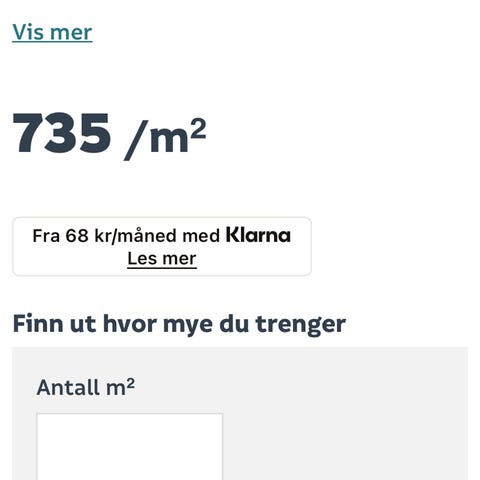The width and height of the screenshot is (480, 480).
Task: Tap the Antall m² input field
Action: coord(130,447)
